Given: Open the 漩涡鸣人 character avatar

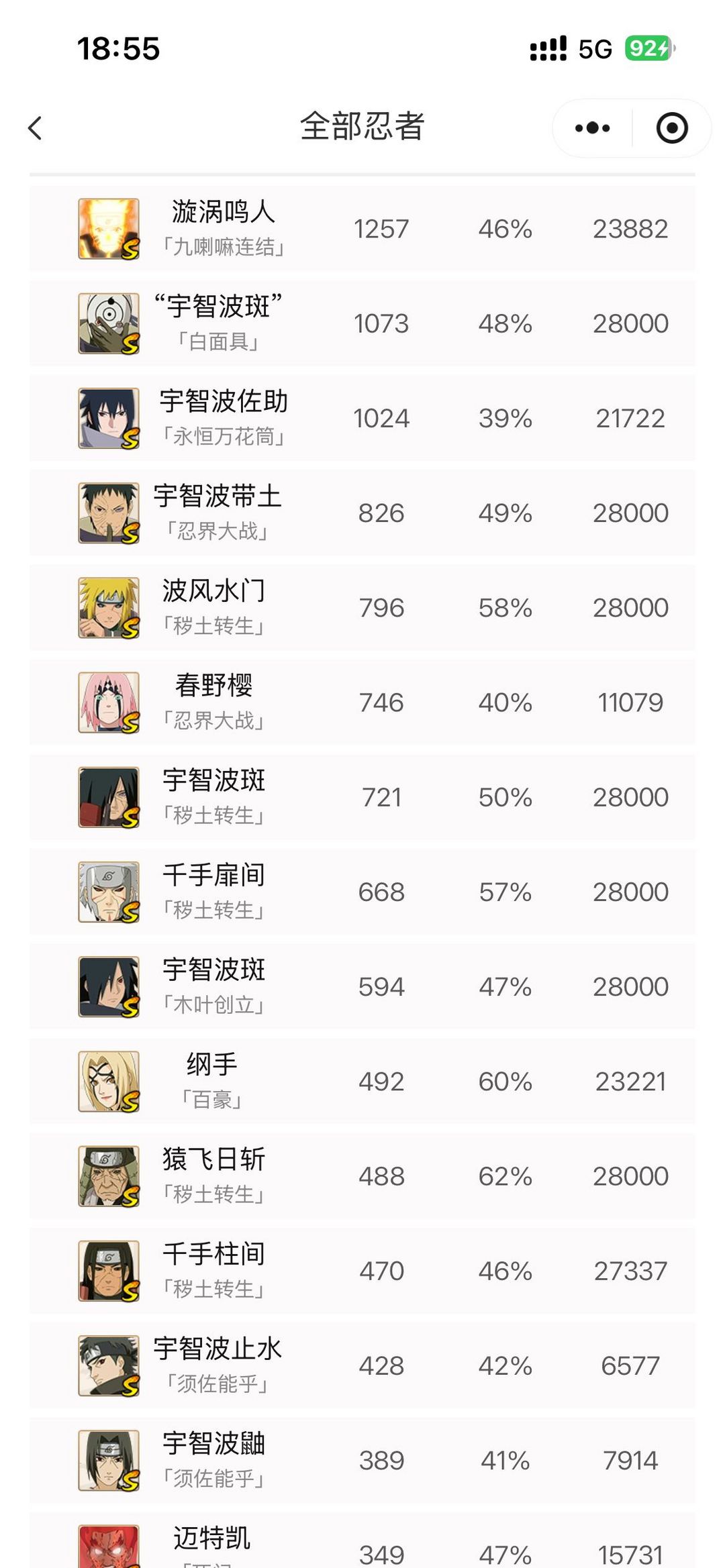Looking at the screenshot, I should click(107, 228).
